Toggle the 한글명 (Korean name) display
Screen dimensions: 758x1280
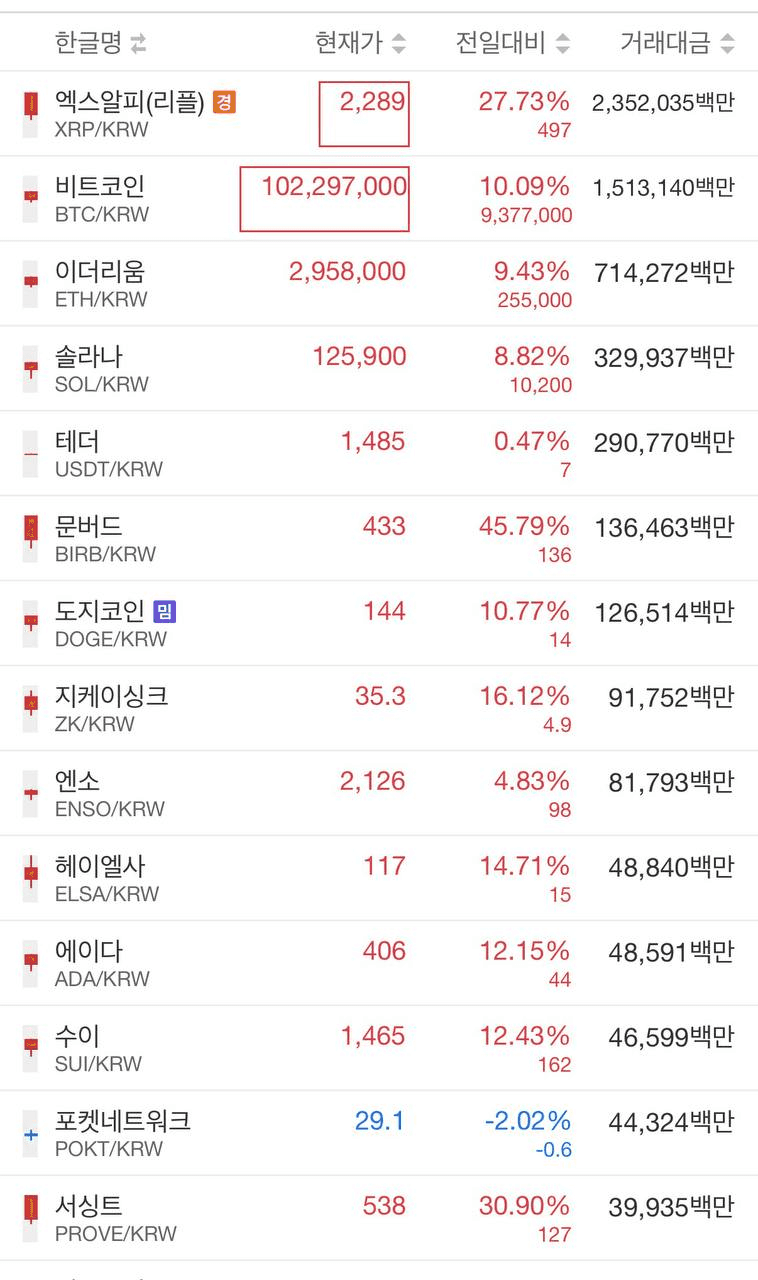click(x=100, y=43)
